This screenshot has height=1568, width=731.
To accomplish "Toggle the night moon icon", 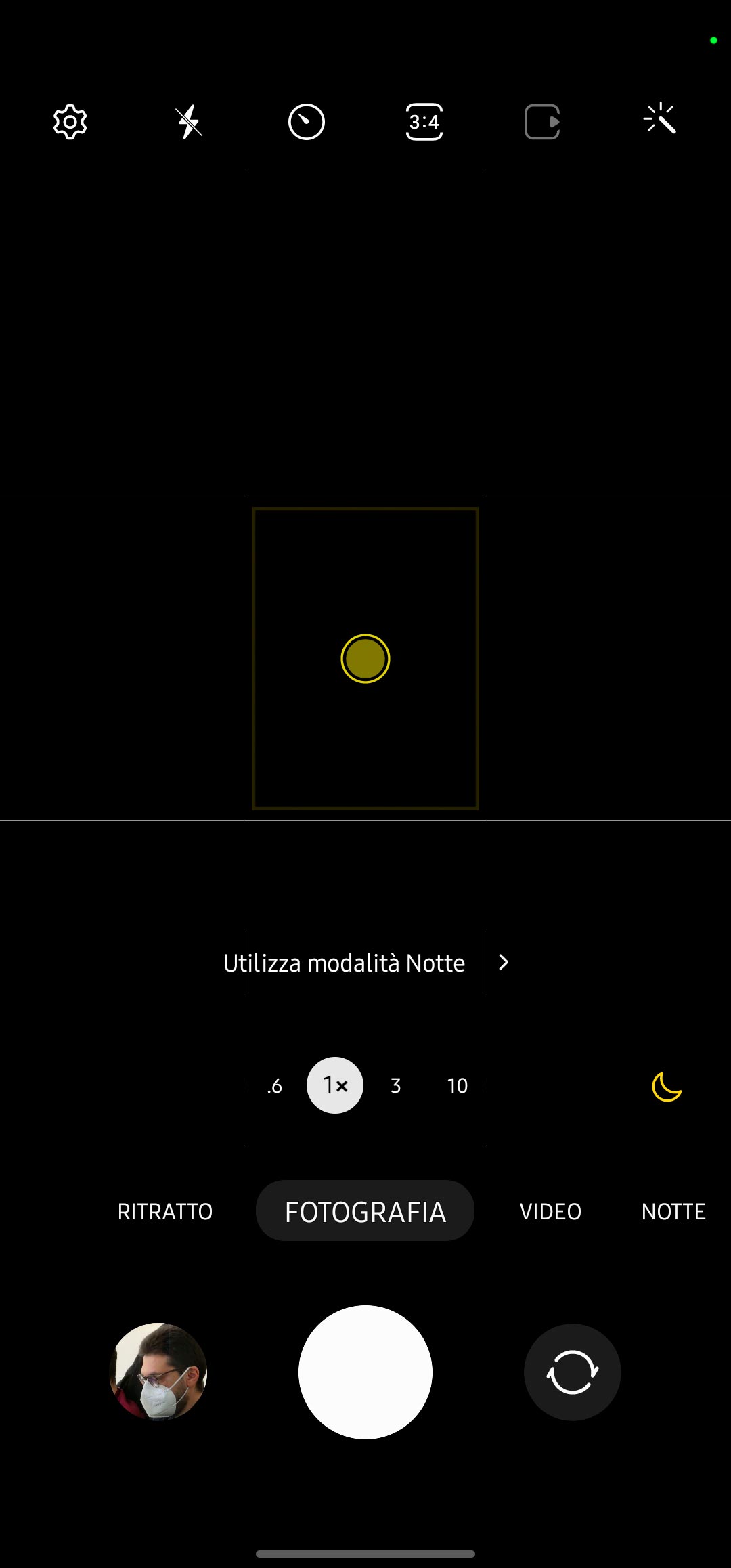I will 667,1087.
